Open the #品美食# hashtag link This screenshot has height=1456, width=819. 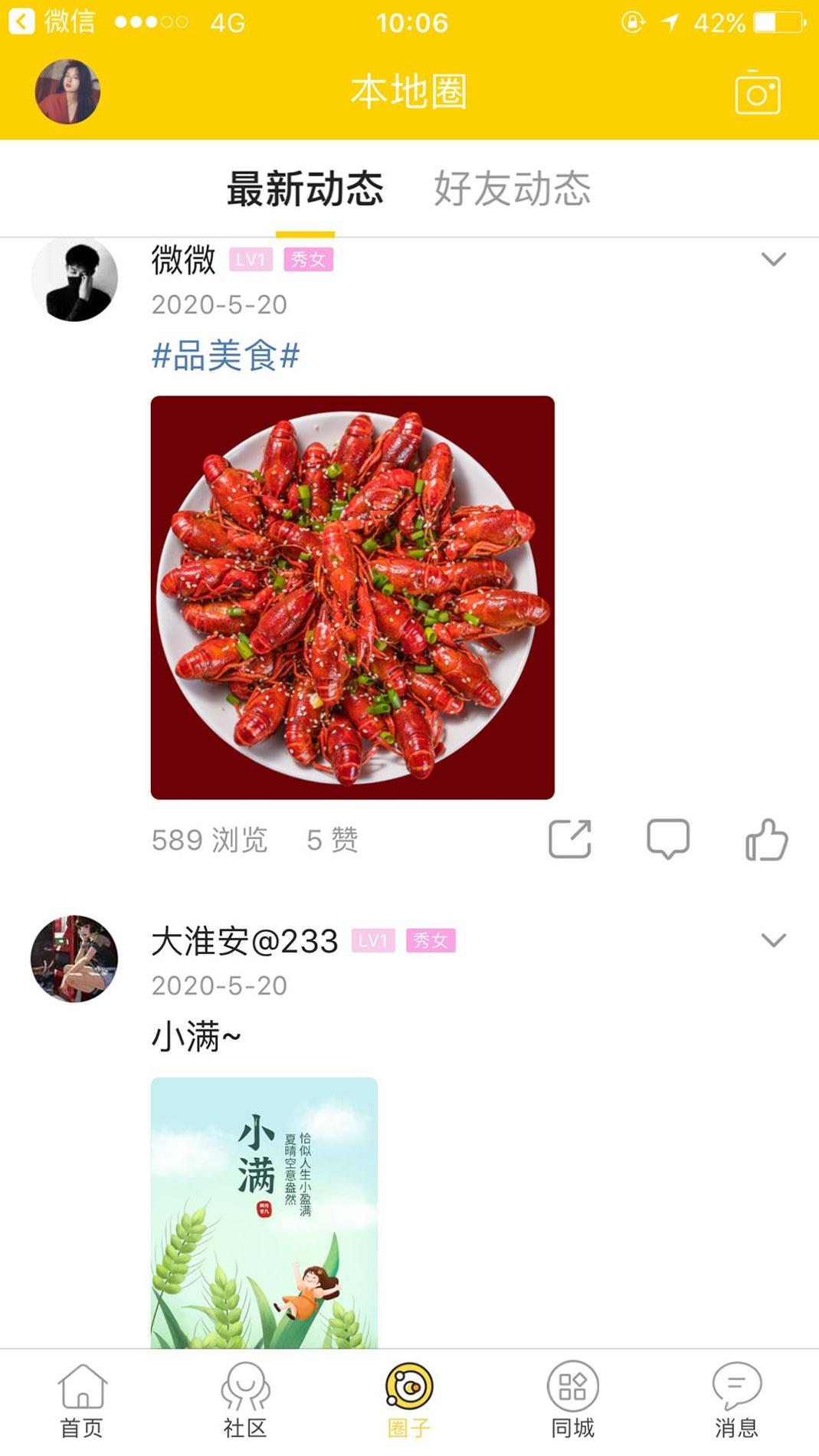click(x=226, y=356)
